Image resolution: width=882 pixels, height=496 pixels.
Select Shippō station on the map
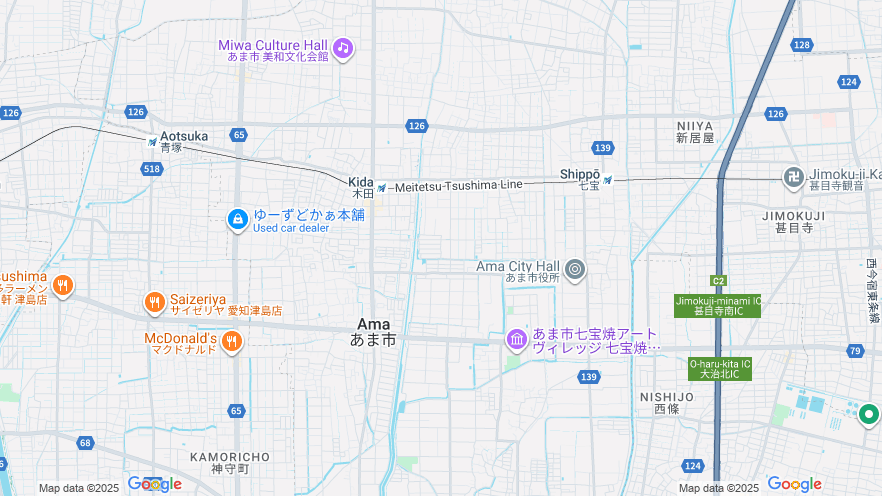(607, 180)
